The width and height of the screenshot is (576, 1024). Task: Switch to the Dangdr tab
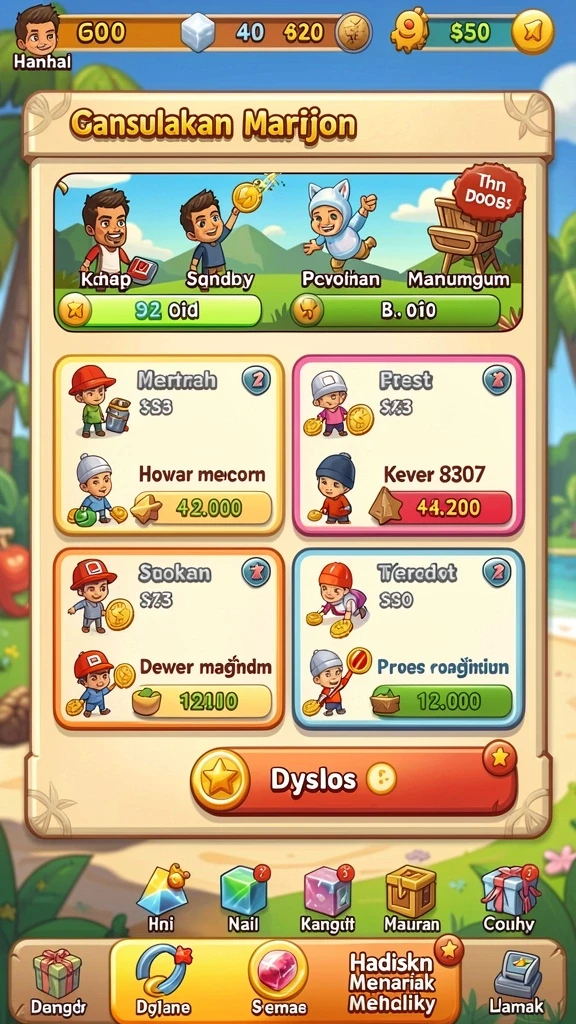[57, 980]
